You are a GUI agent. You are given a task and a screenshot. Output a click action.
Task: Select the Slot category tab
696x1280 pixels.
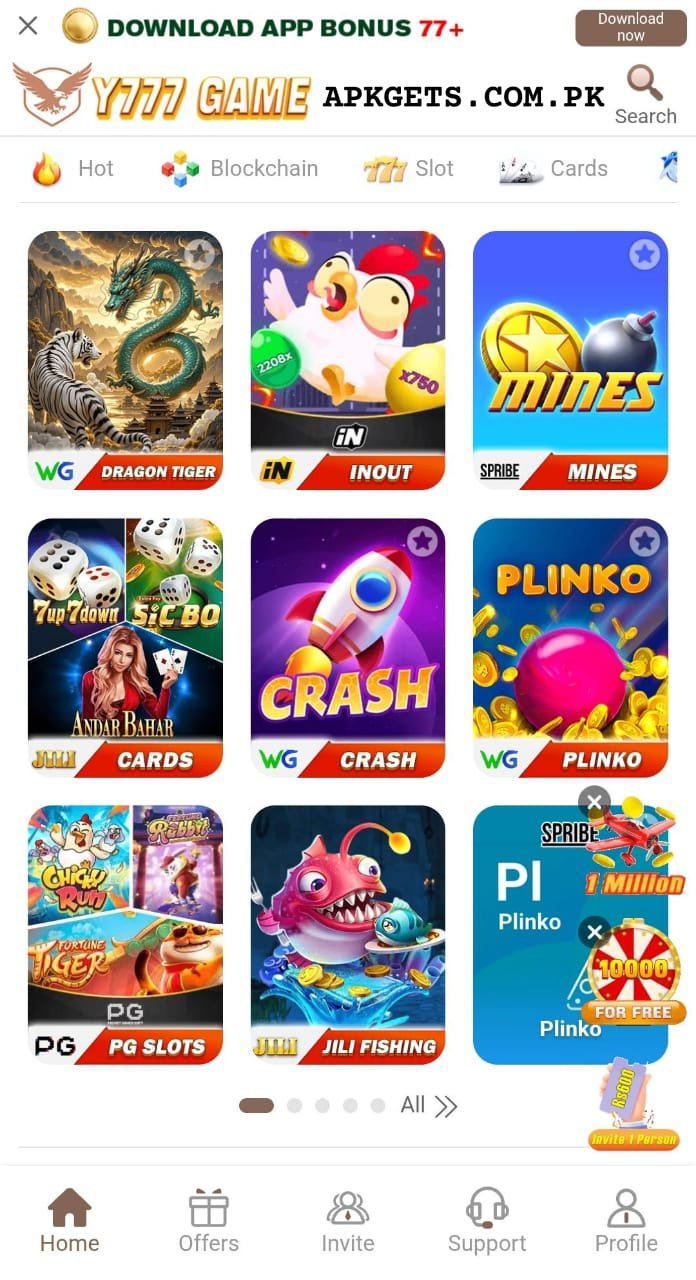pos(409,169)
